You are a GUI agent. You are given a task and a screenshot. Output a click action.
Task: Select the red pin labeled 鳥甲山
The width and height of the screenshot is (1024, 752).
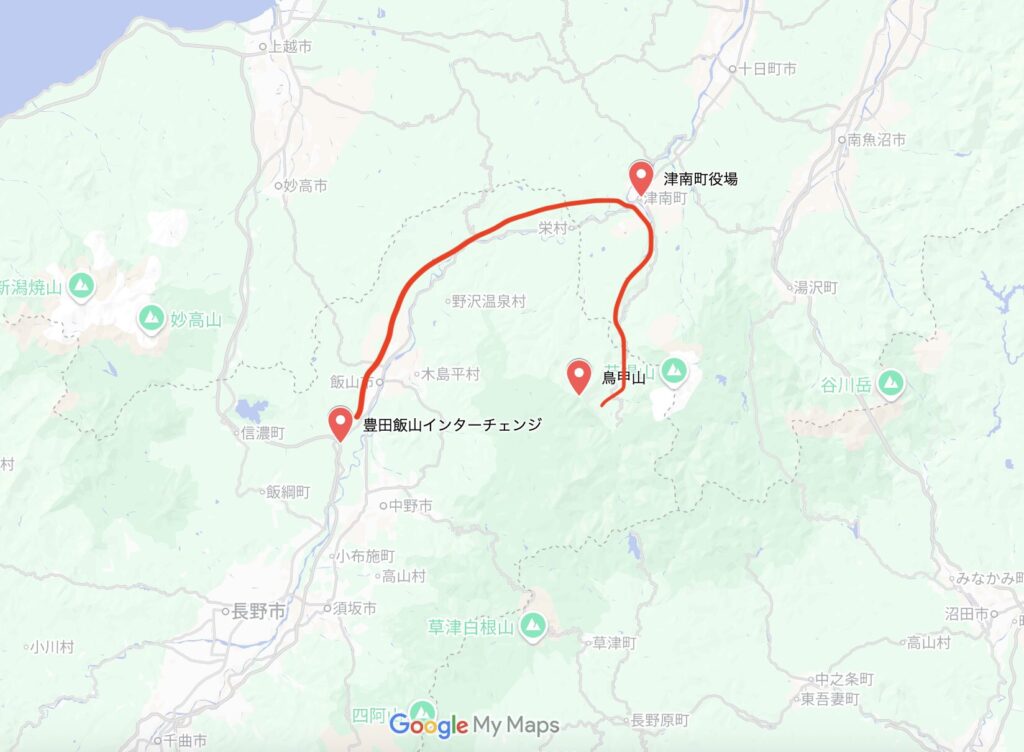pyautogui.click(x=579, y=375)
